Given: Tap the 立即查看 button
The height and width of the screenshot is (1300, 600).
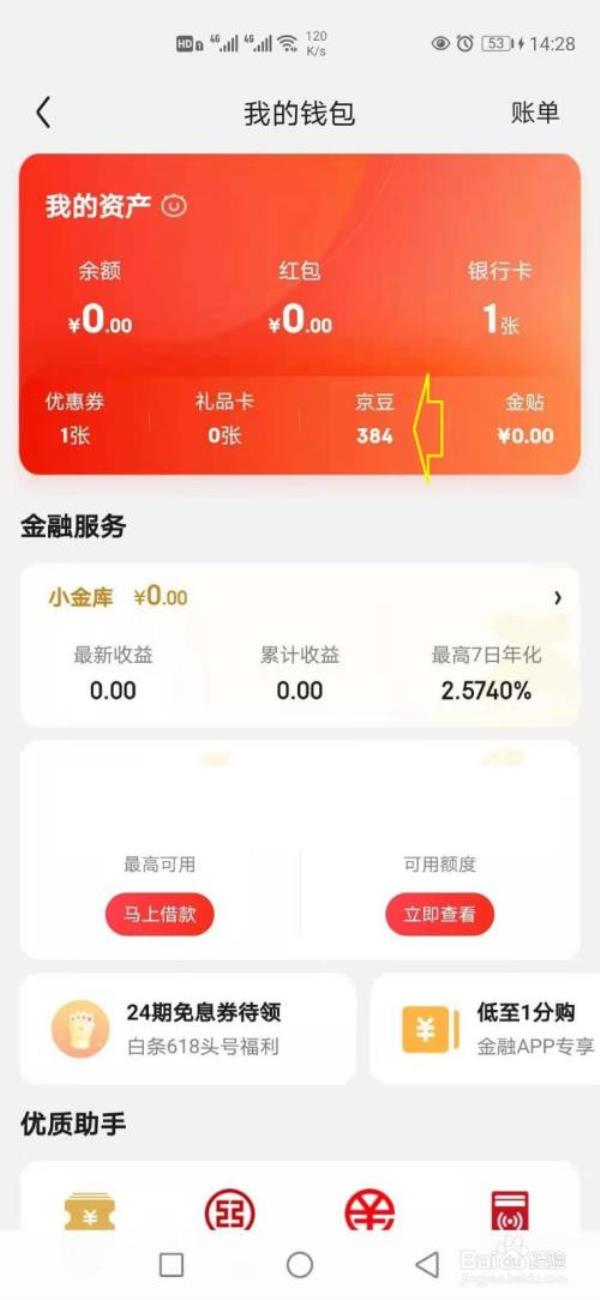Looking at the screenshot, I should tap(440, 914).
